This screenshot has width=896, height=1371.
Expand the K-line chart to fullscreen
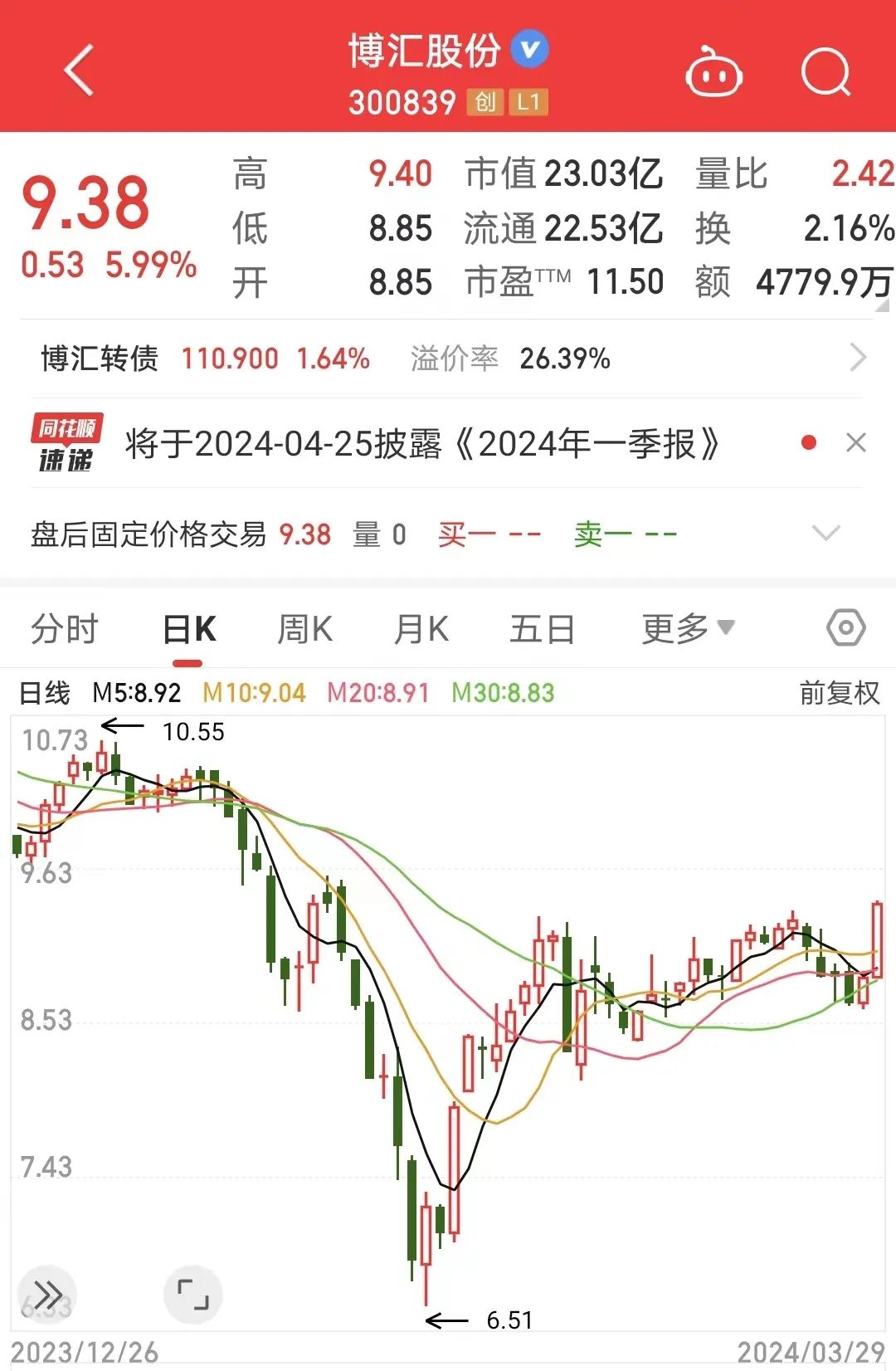193,1295
